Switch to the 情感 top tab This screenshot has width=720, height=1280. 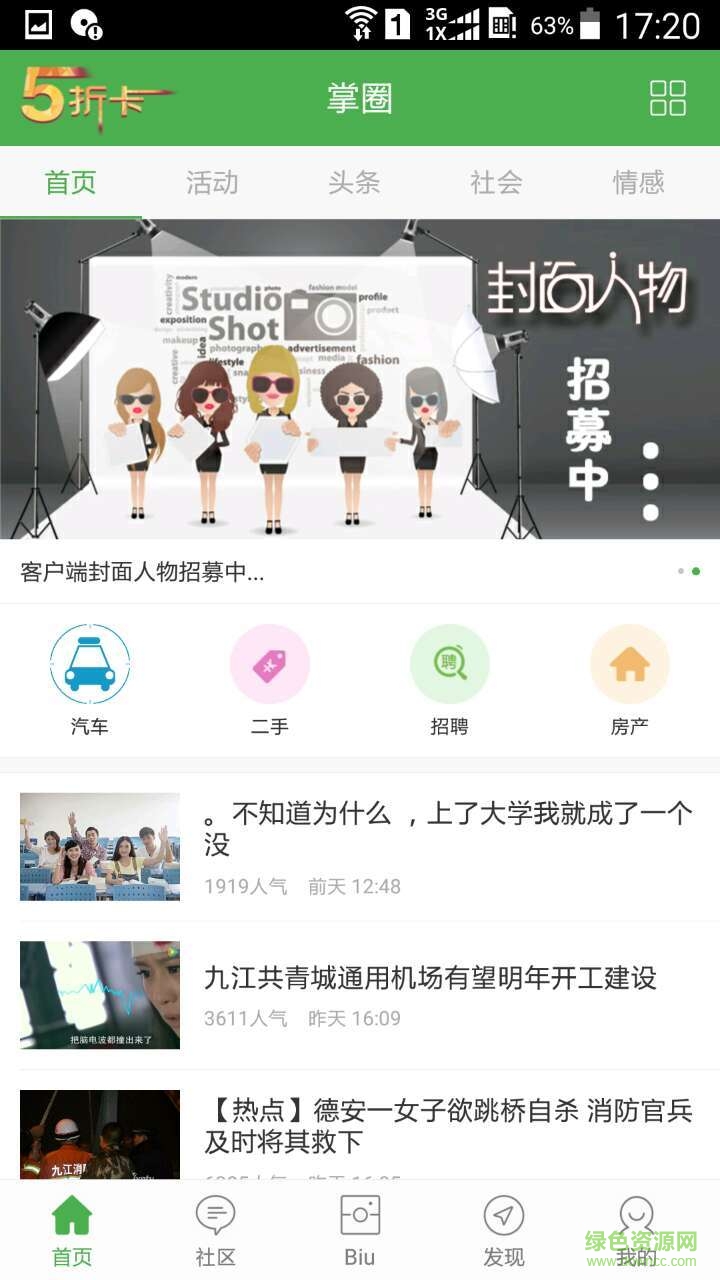pos(638,182)
